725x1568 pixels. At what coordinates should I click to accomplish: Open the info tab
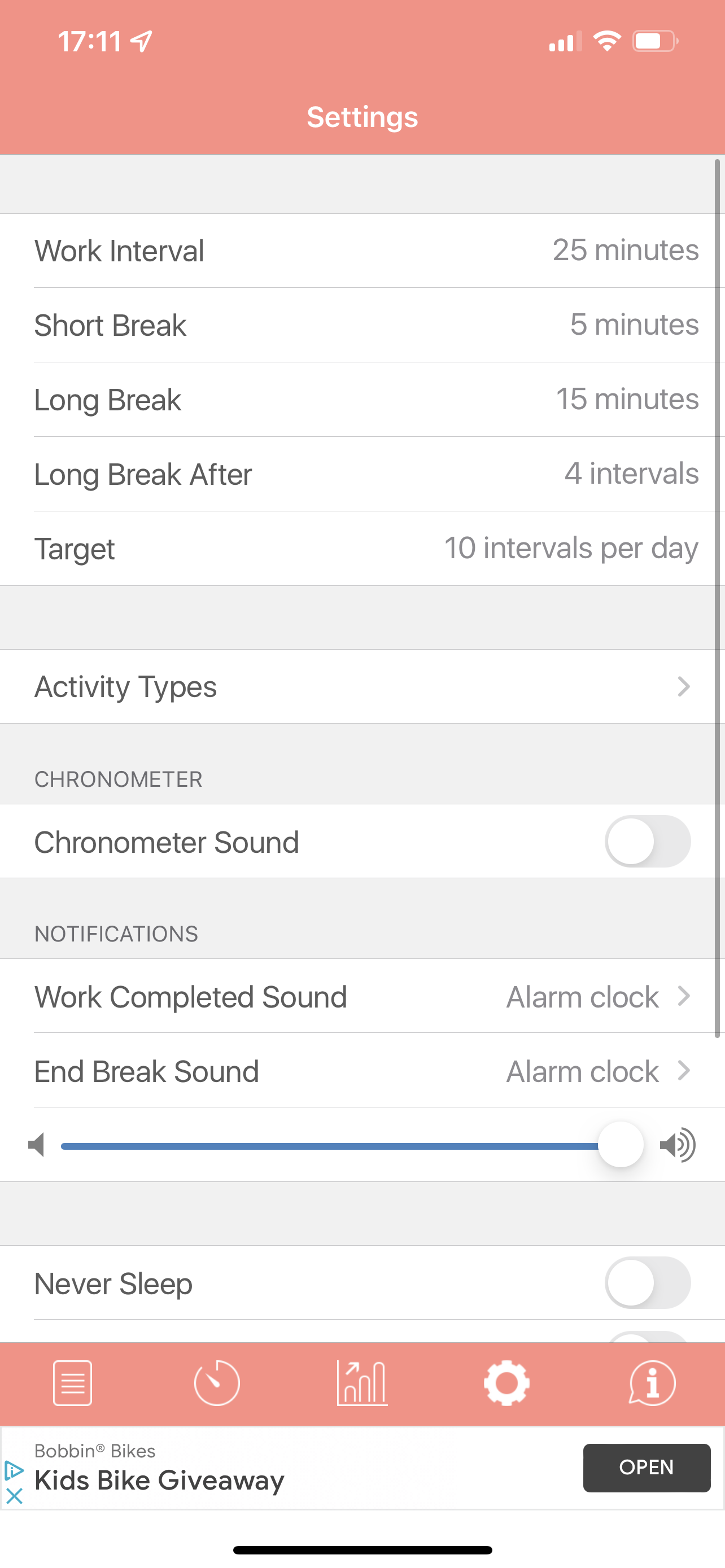coord(652,1383)
